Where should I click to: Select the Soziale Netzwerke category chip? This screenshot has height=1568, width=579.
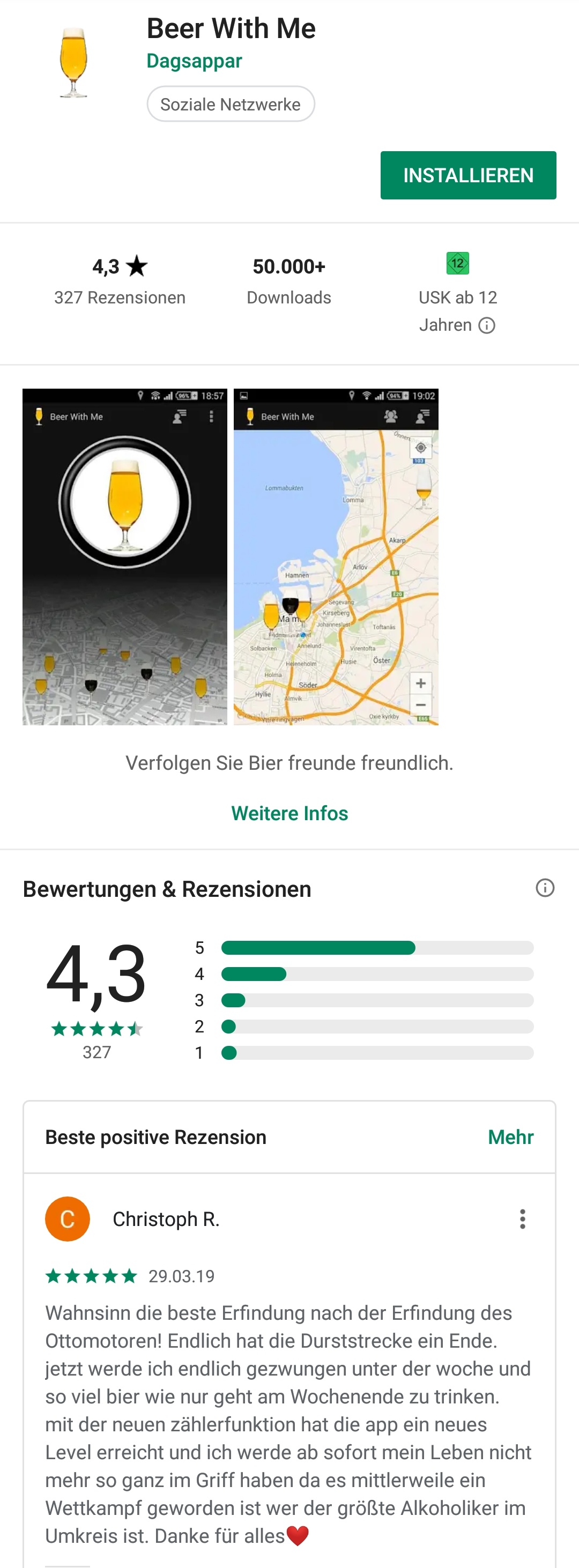click(230, 104)
